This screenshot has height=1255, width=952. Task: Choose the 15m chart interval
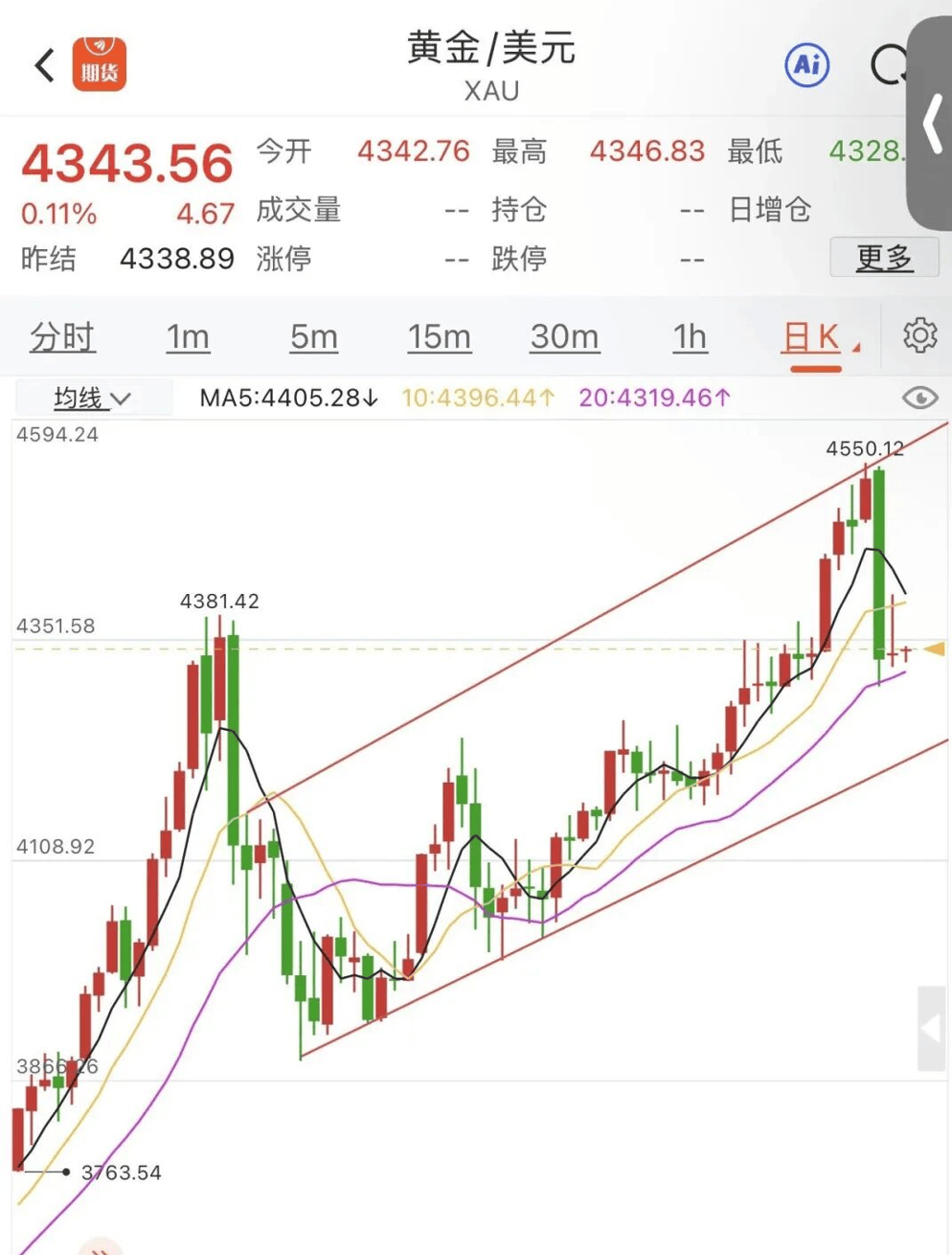[x=439, y=337]
